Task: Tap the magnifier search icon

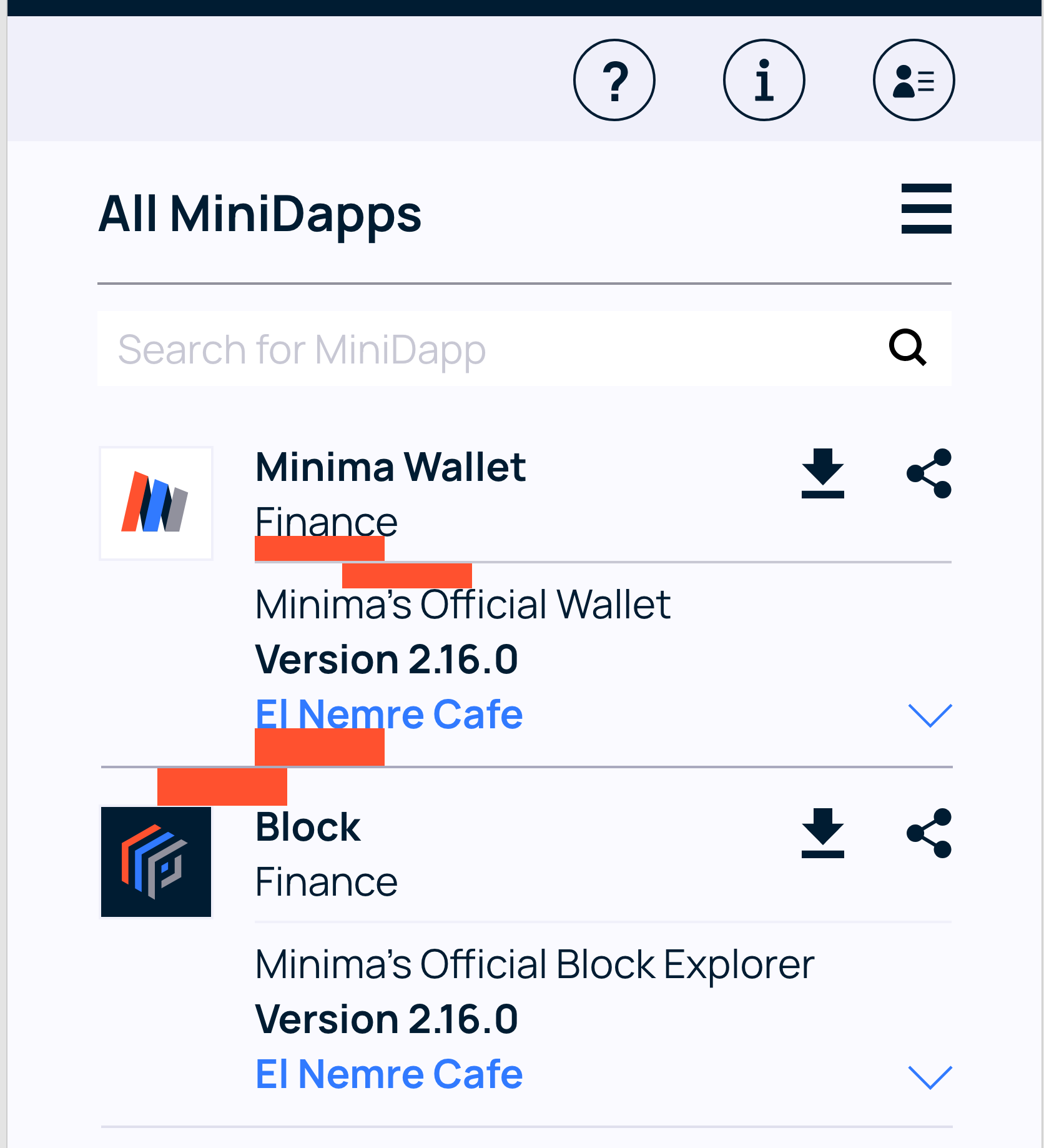Action: pyautogui.click(x=908, y=347)
